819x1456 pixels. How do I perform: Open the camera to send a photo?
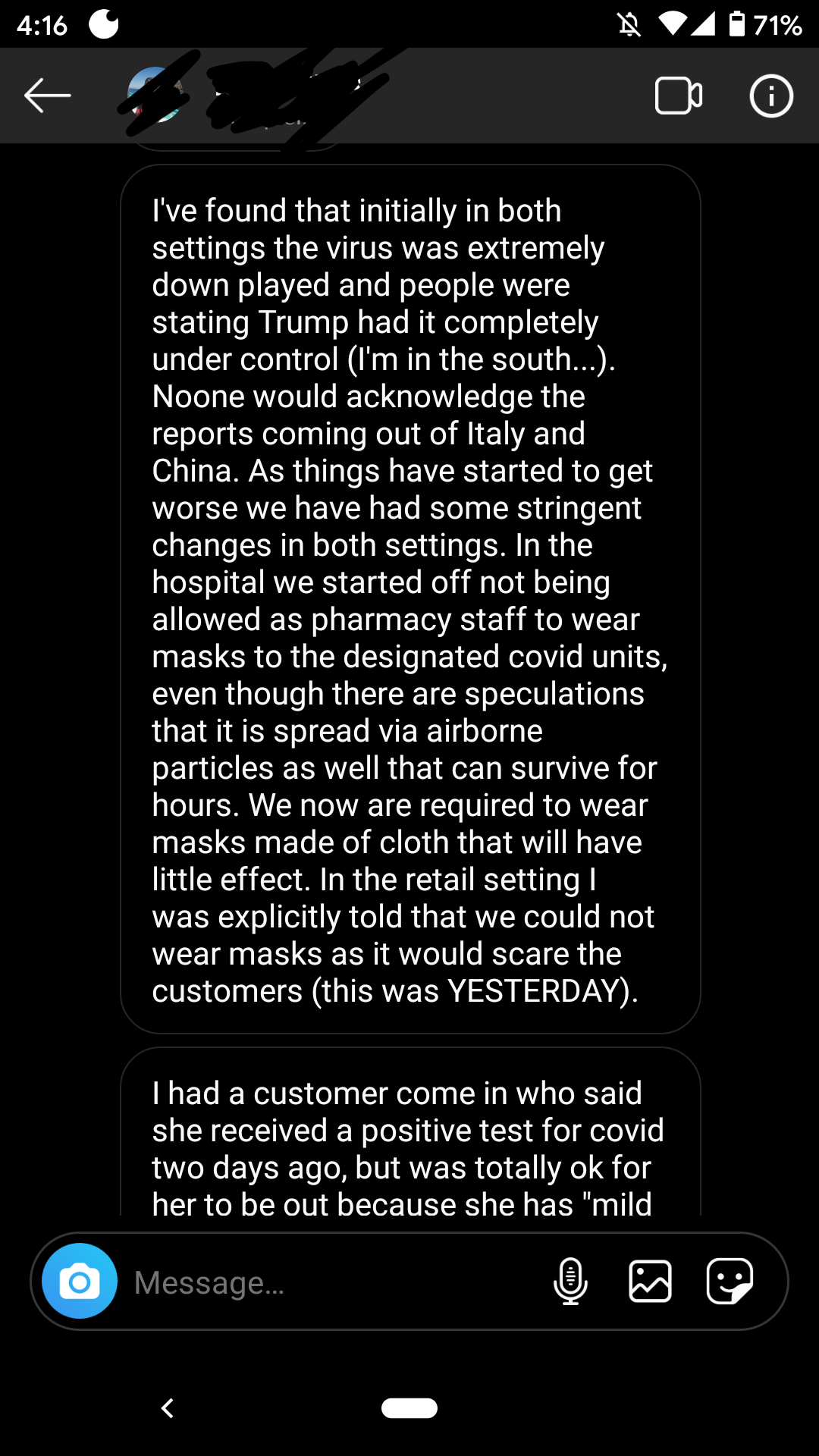[x=80, y=1282]
